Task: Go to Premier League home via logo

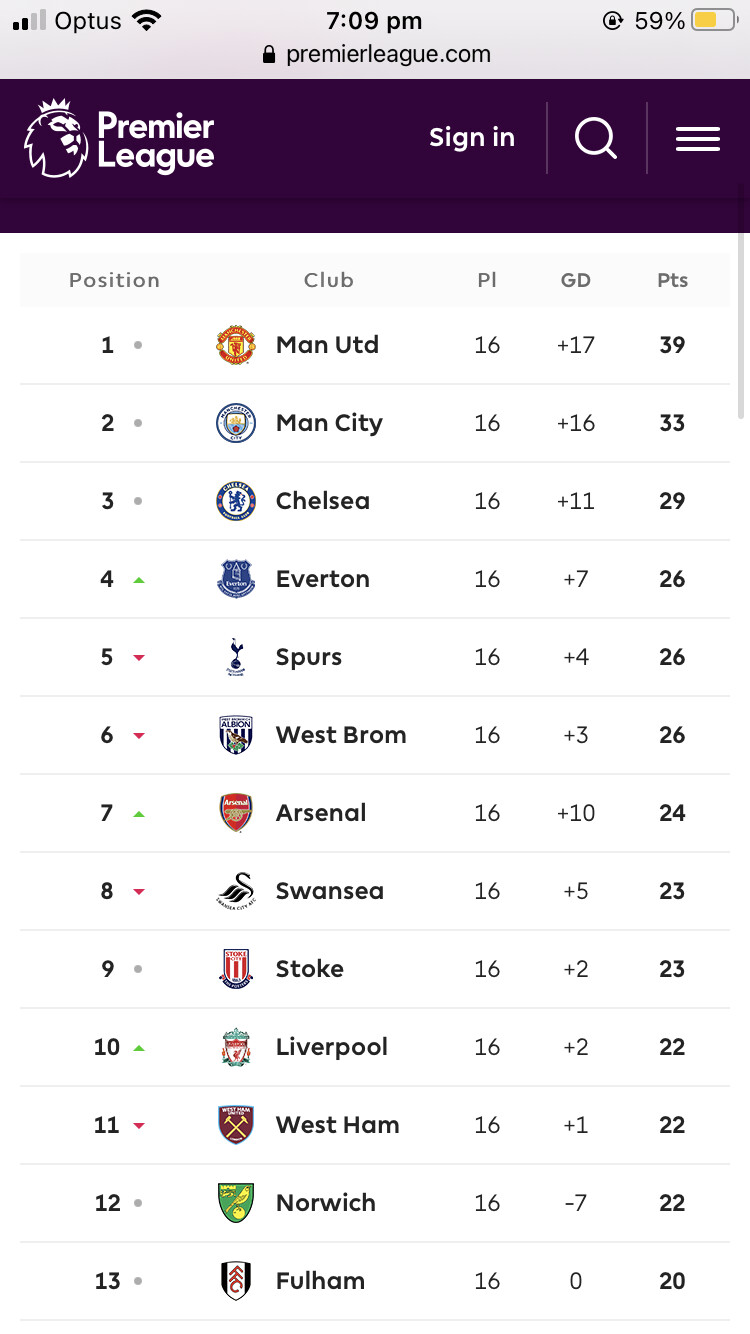Action: pos(119,139)
